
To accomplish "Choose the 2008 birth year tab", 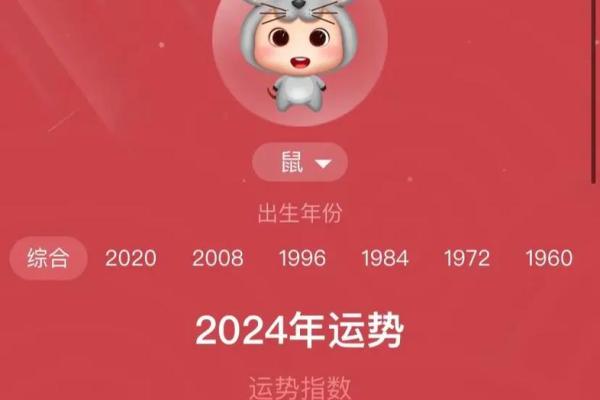I will coord(218,259).
